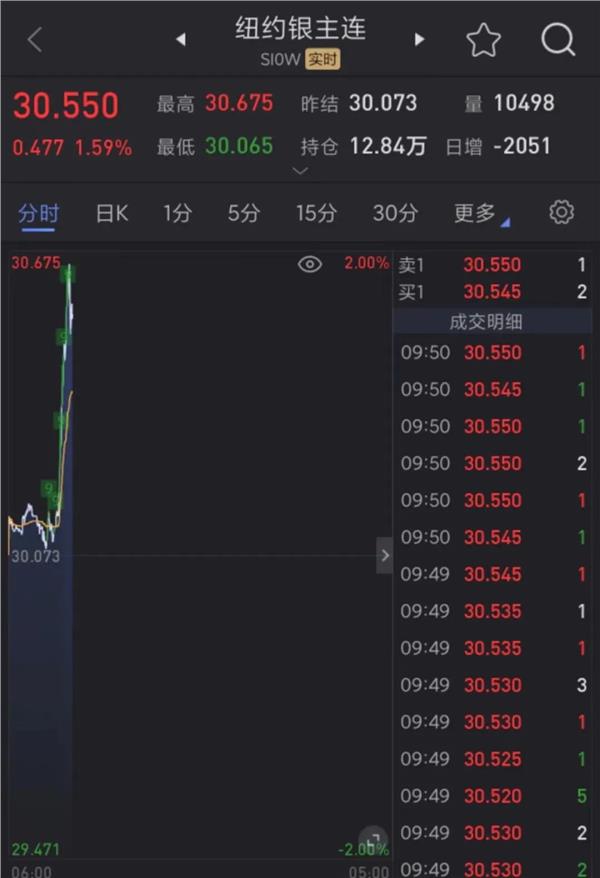Collapse the trade details panel arrow
Image resolution: width=600 pixels, height=878 pixels.
coord(384,555)
